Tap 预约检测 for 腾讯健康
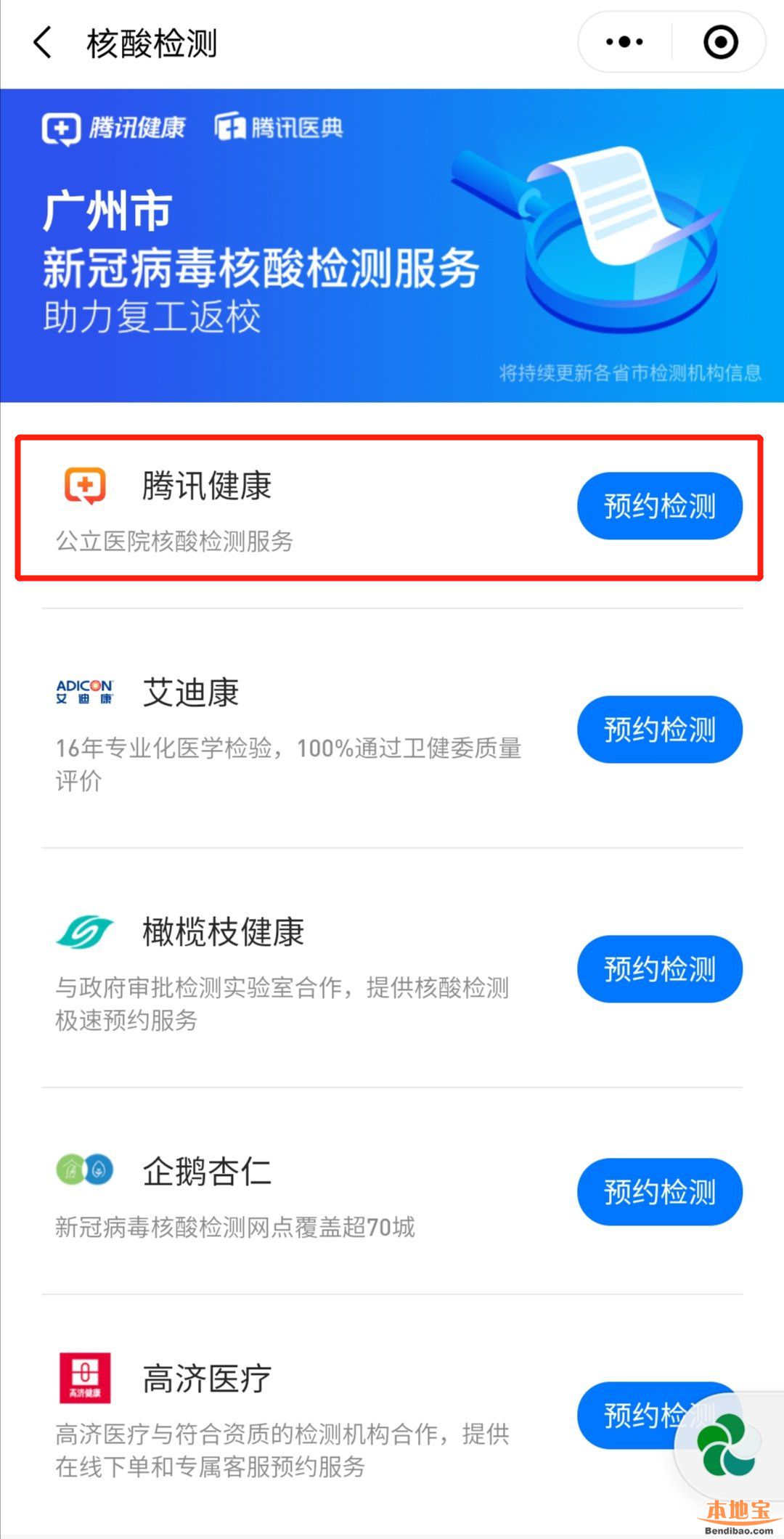 pyautogui.click(x=659, y=506)
